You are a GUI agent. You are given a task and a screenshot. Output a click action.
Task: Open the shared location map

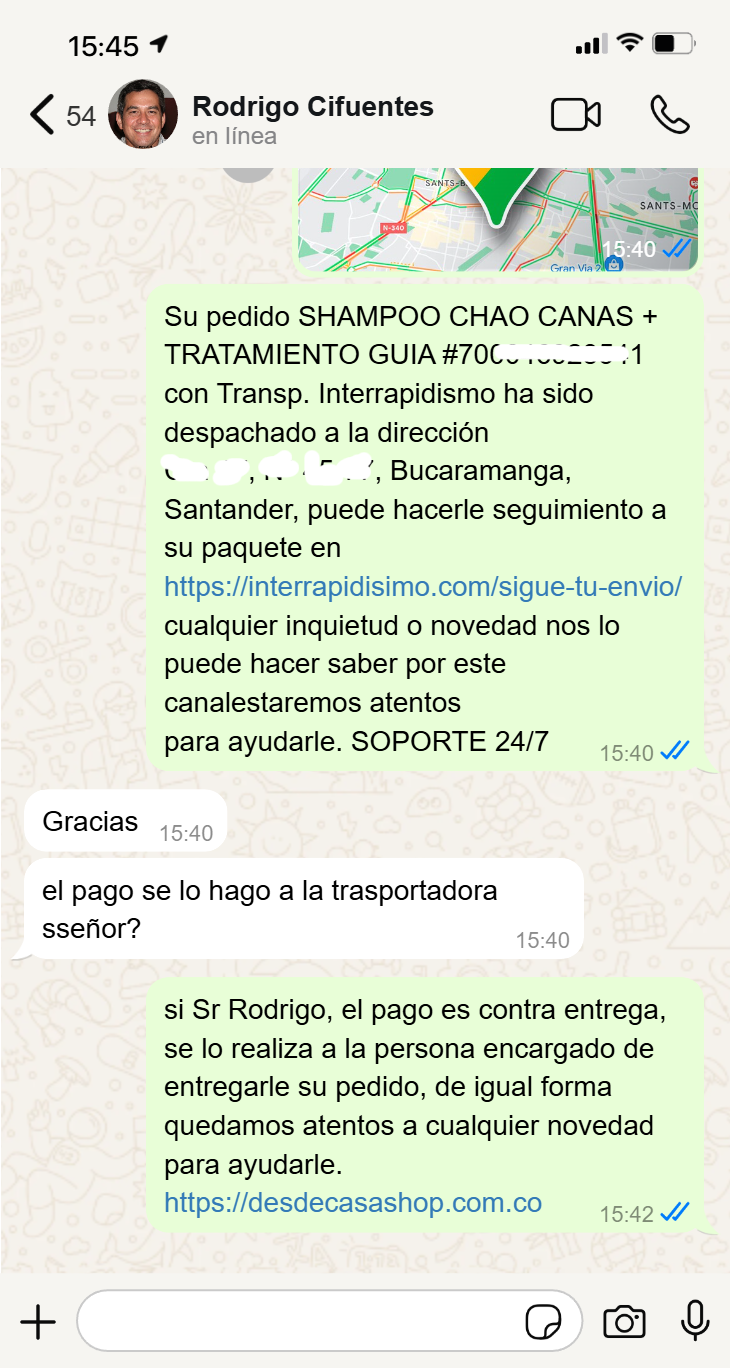click(497, 220)
